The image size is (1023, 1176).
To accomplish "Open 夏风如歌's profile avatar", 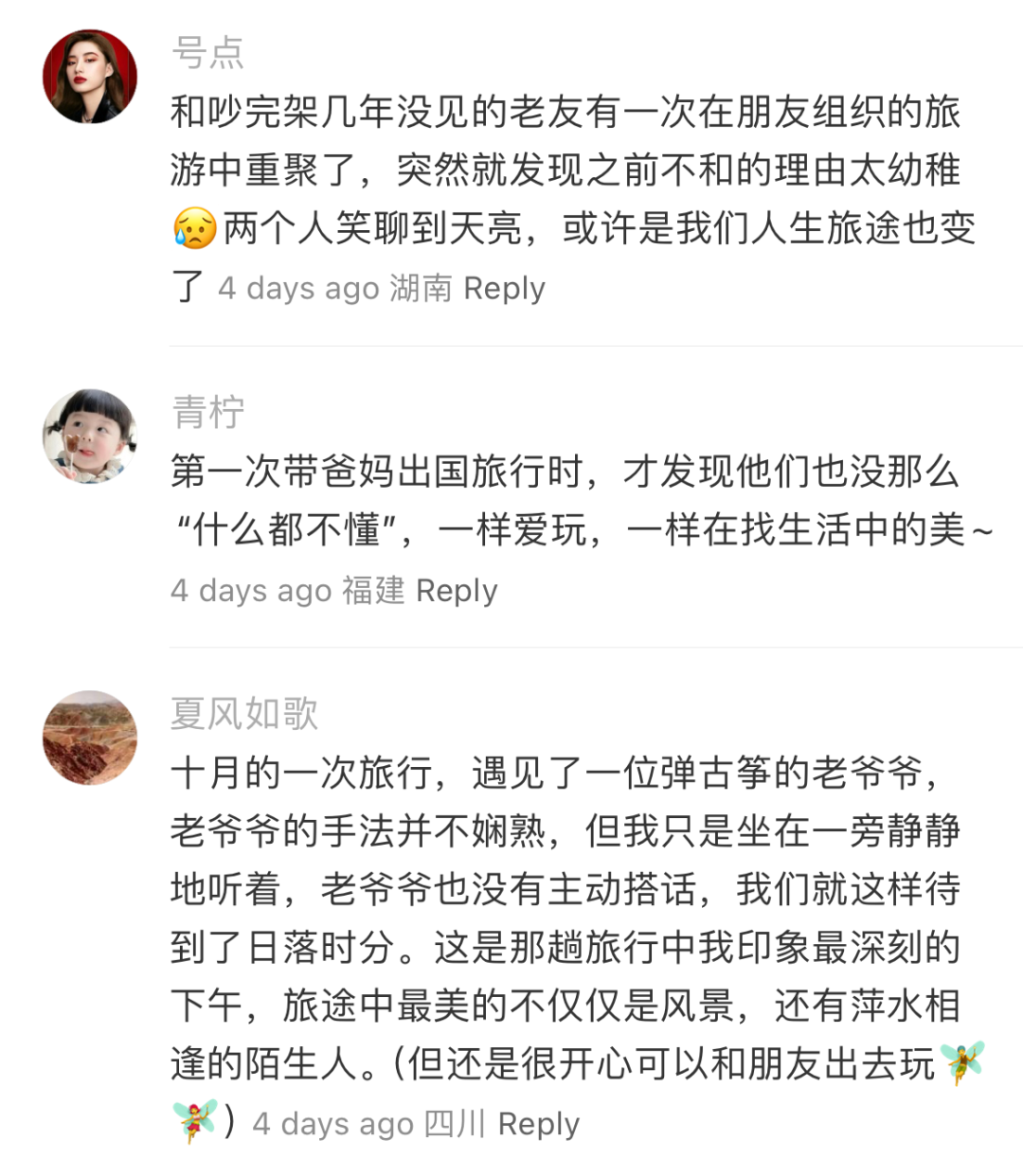I will (x=90, y=738).
